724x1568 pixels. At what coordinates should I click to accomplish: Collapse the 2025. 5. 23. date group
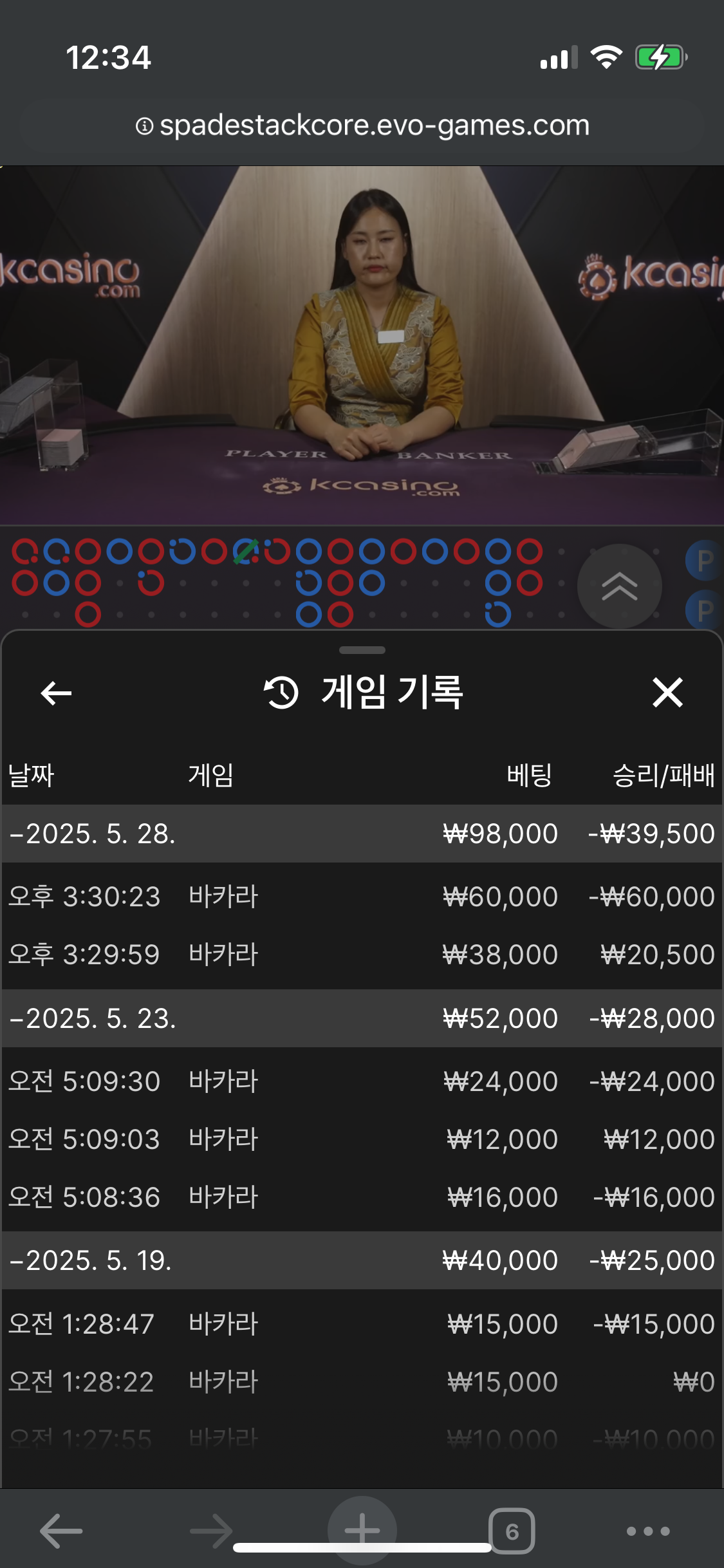tap(93, 1019)
